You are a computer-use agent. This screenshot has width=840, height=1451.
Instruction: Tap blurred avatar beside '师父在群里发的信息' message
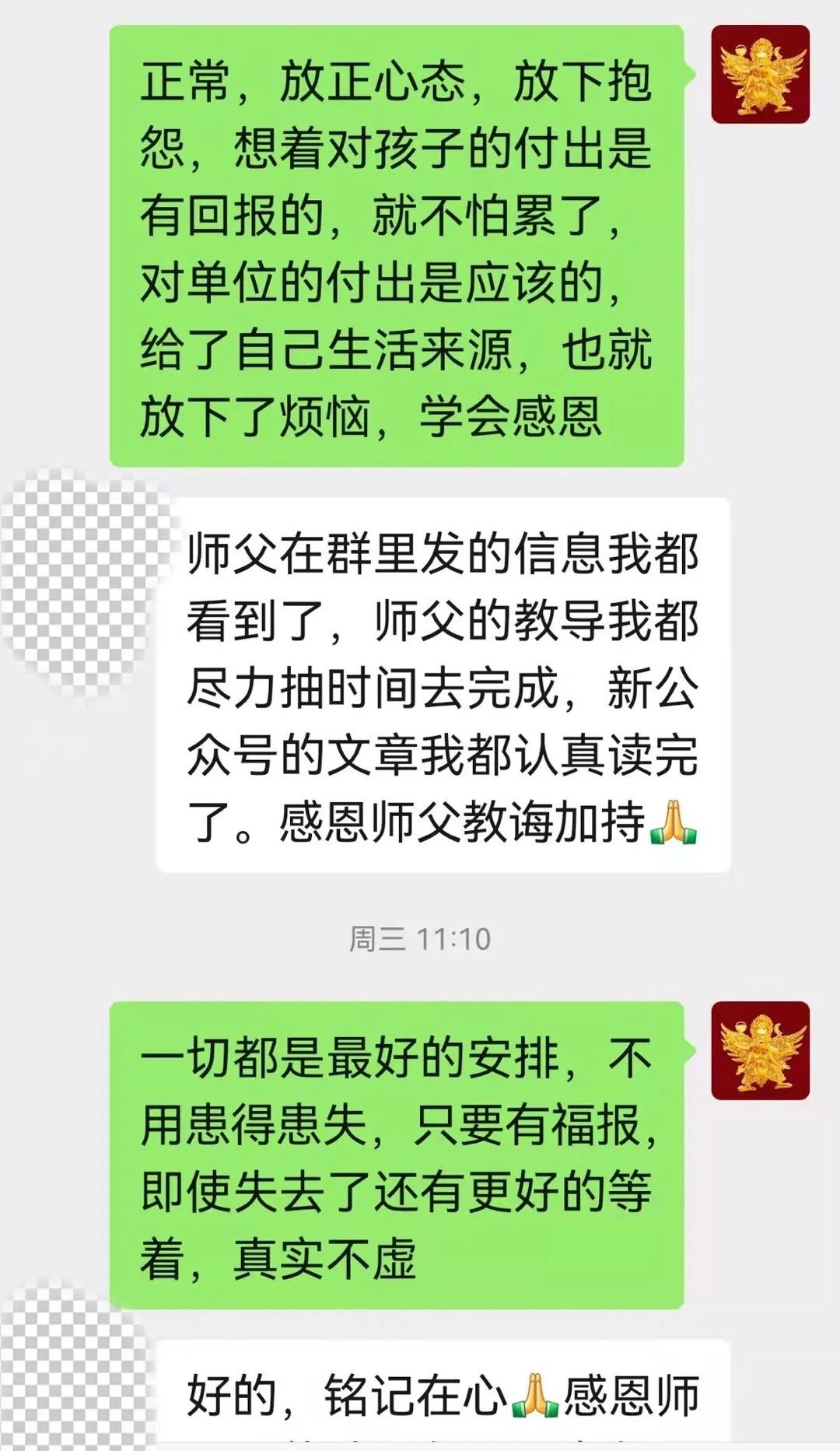[x=78, y=580]
